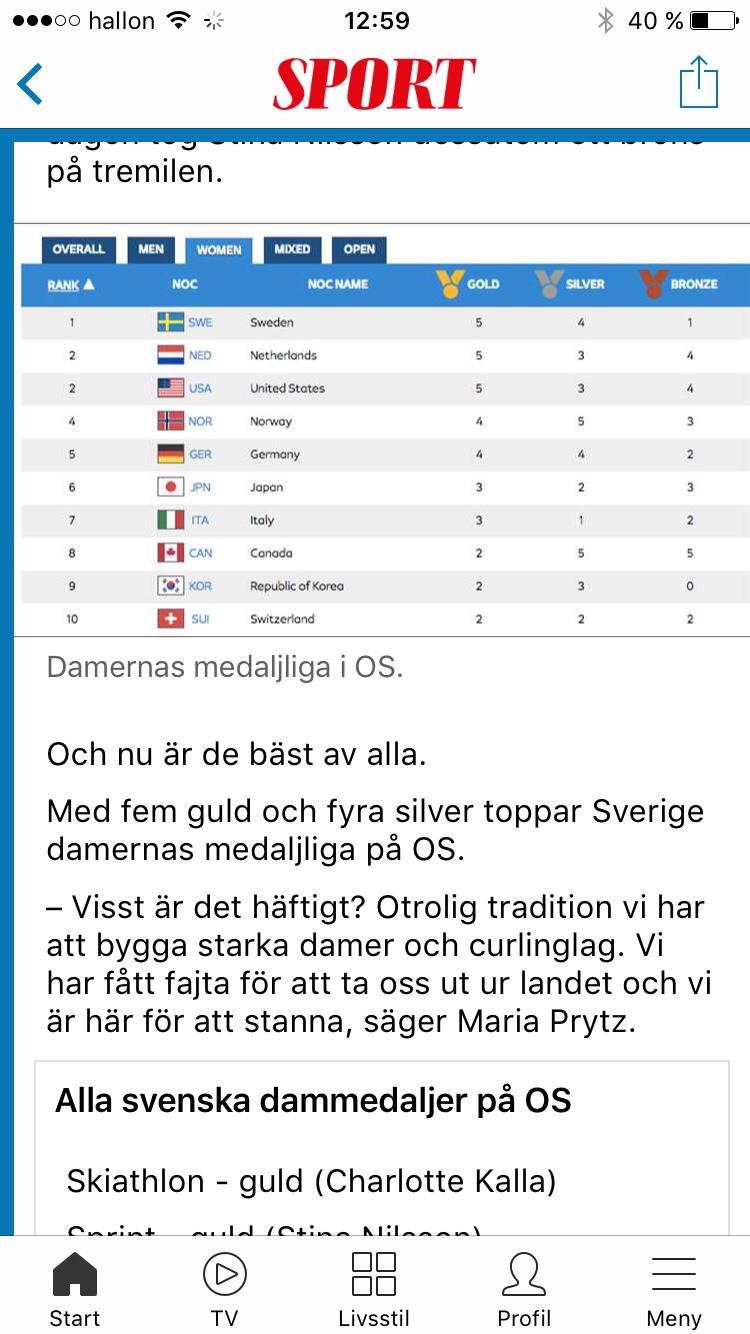
Task: Open the Meny tab
Action: tap(673, 1288)
